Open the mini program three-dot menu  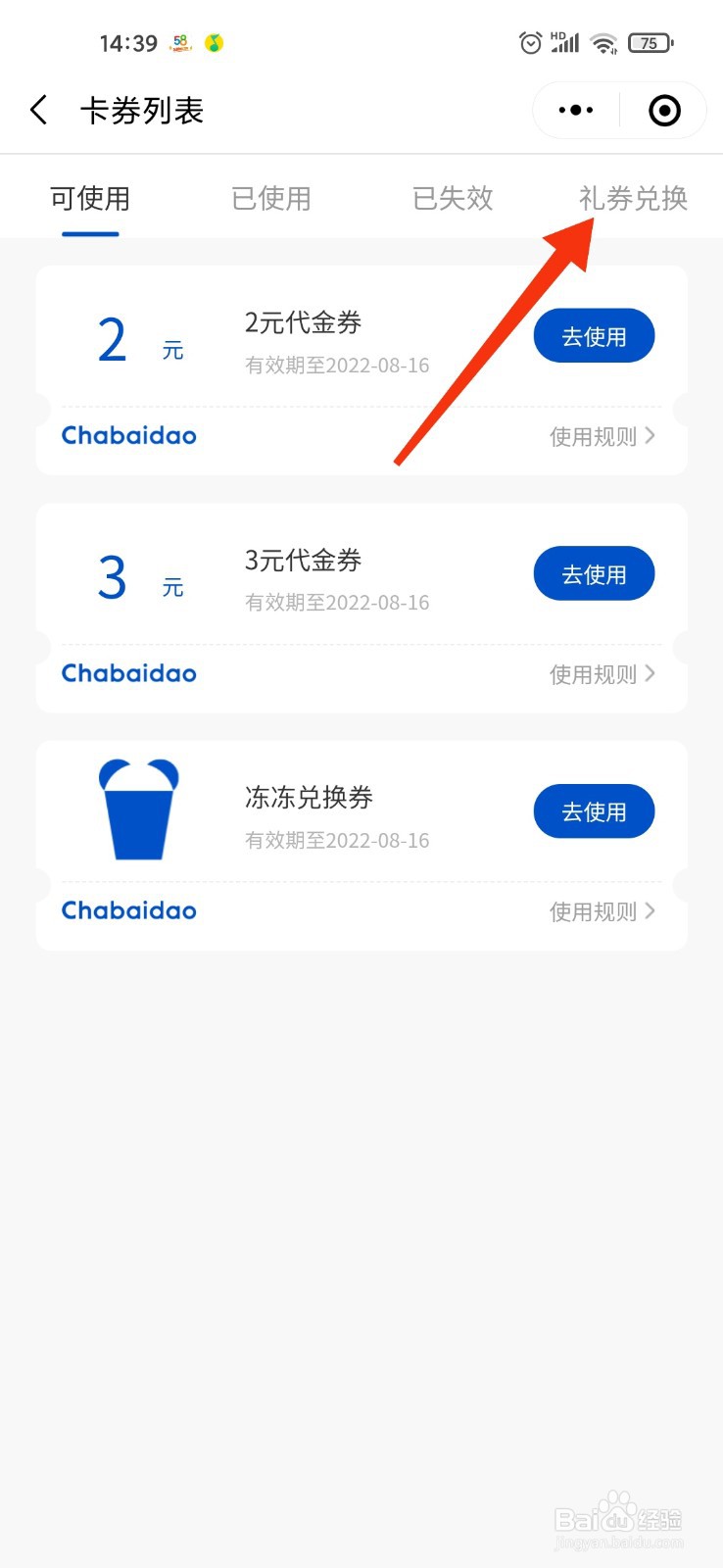click(x=576, y=111)
